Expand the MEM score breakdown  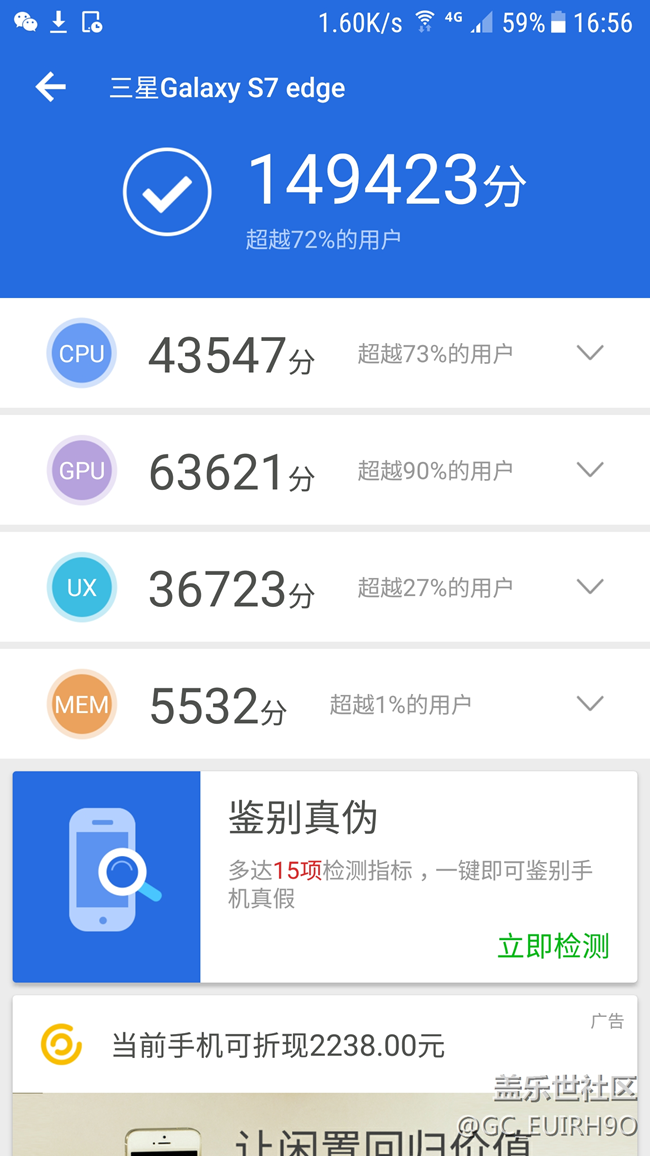590,704
